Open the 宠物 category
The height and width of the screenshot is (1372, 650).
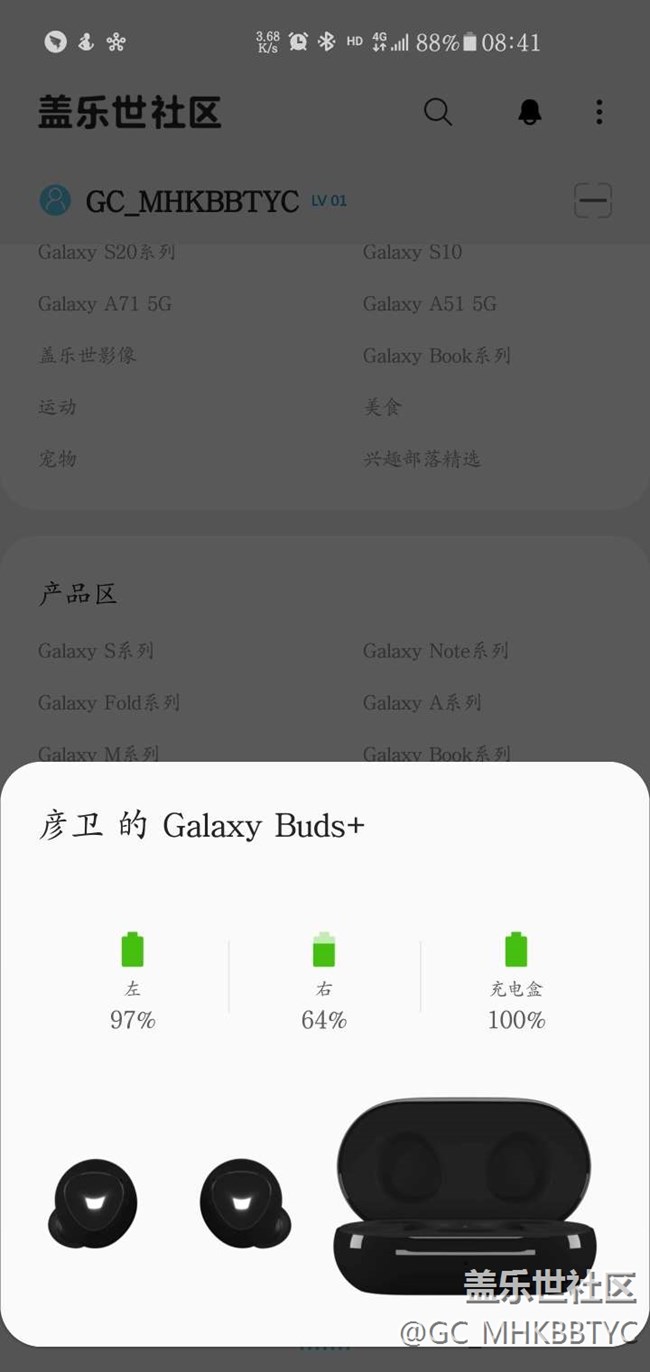[57, 459]
